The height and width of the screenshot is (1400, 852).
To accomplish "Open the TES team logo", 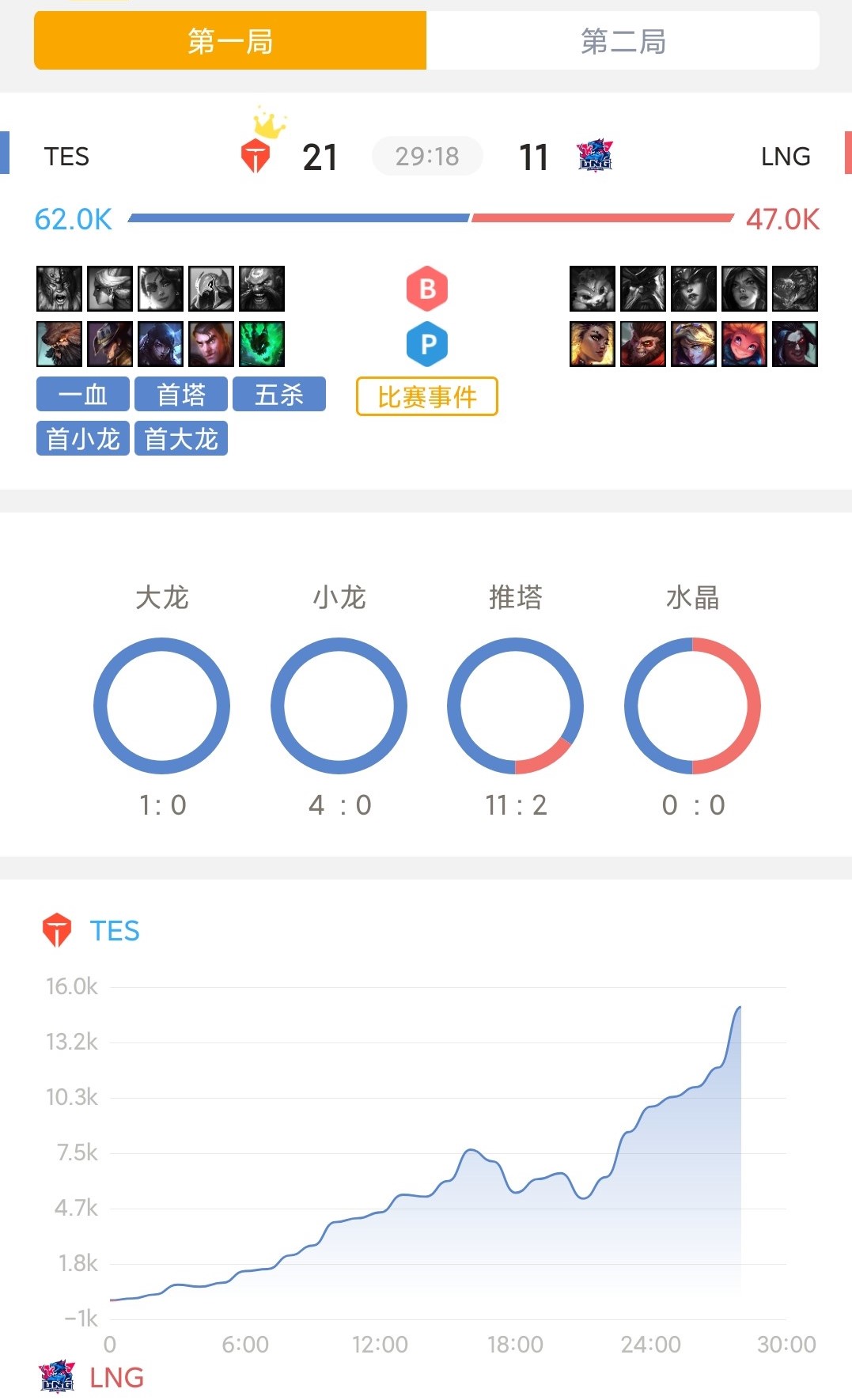I will [256, 156].
